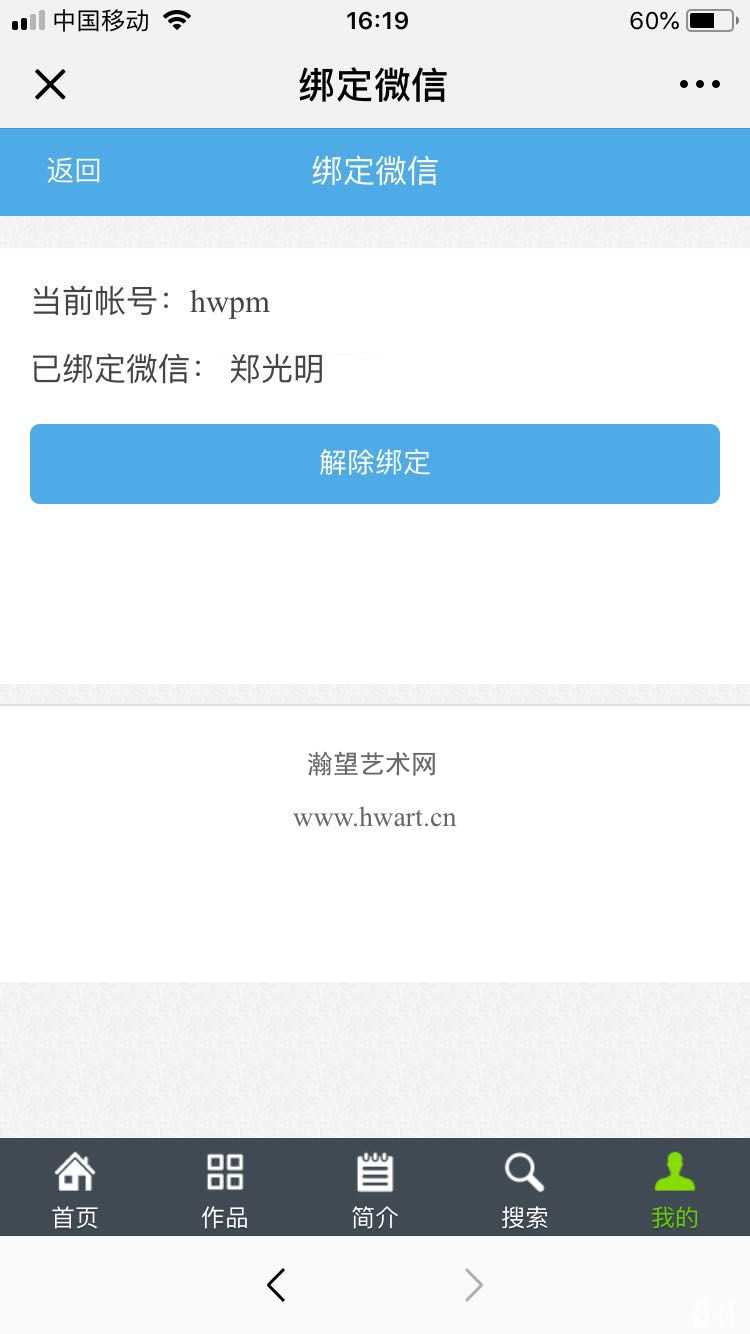
Task: Close the webview with the X icon
Action: (x=50, y=85)
